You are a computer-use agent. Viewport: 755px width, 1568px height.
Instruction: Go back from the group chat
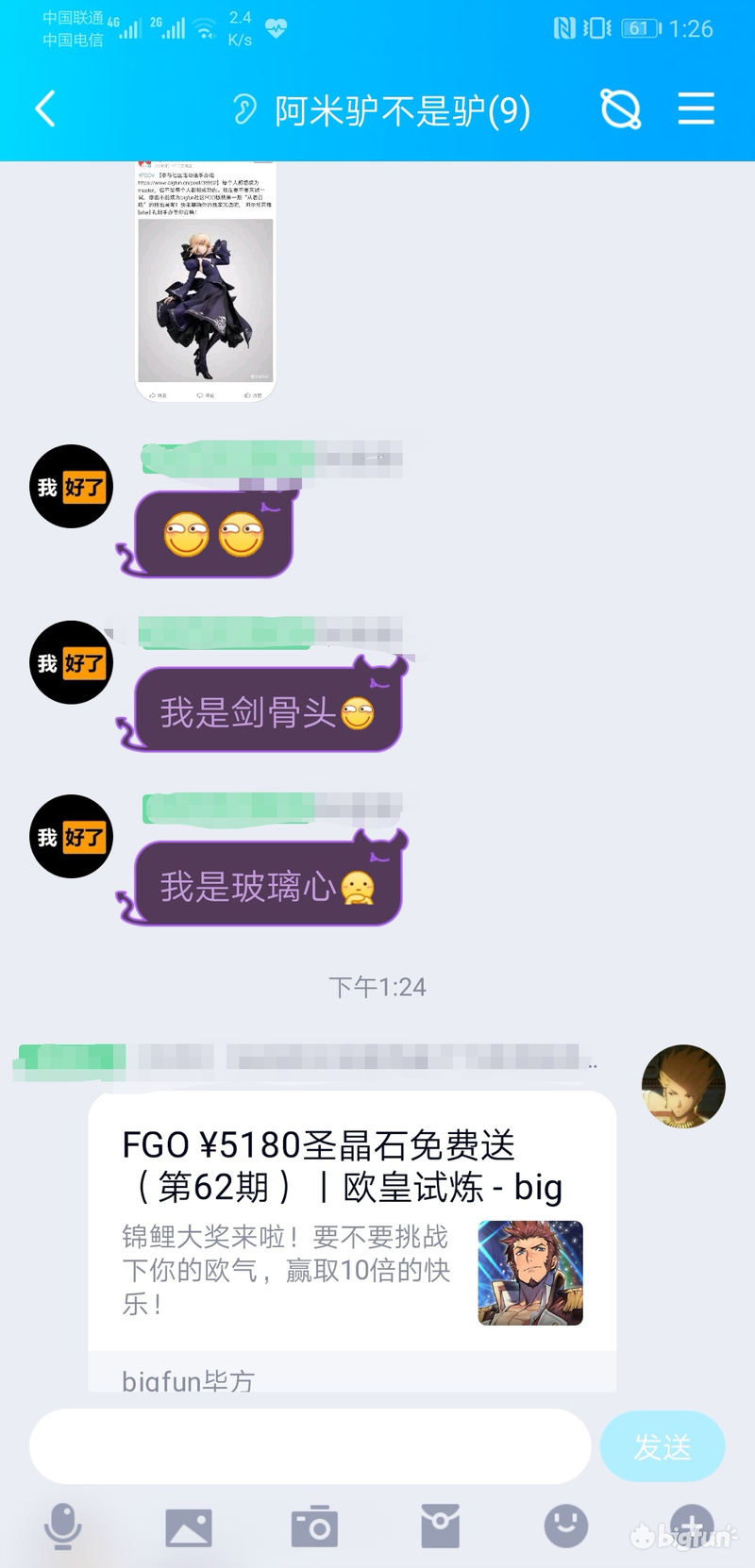(45, 109)
